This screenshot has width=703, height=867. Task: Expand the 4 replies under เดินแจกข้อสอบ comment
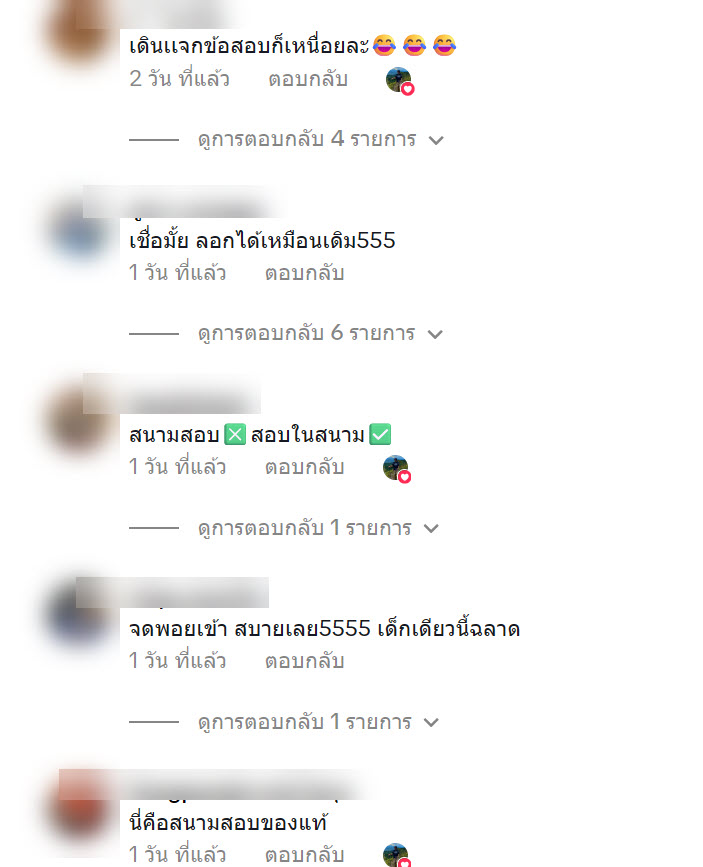click(x=320, y=140)
